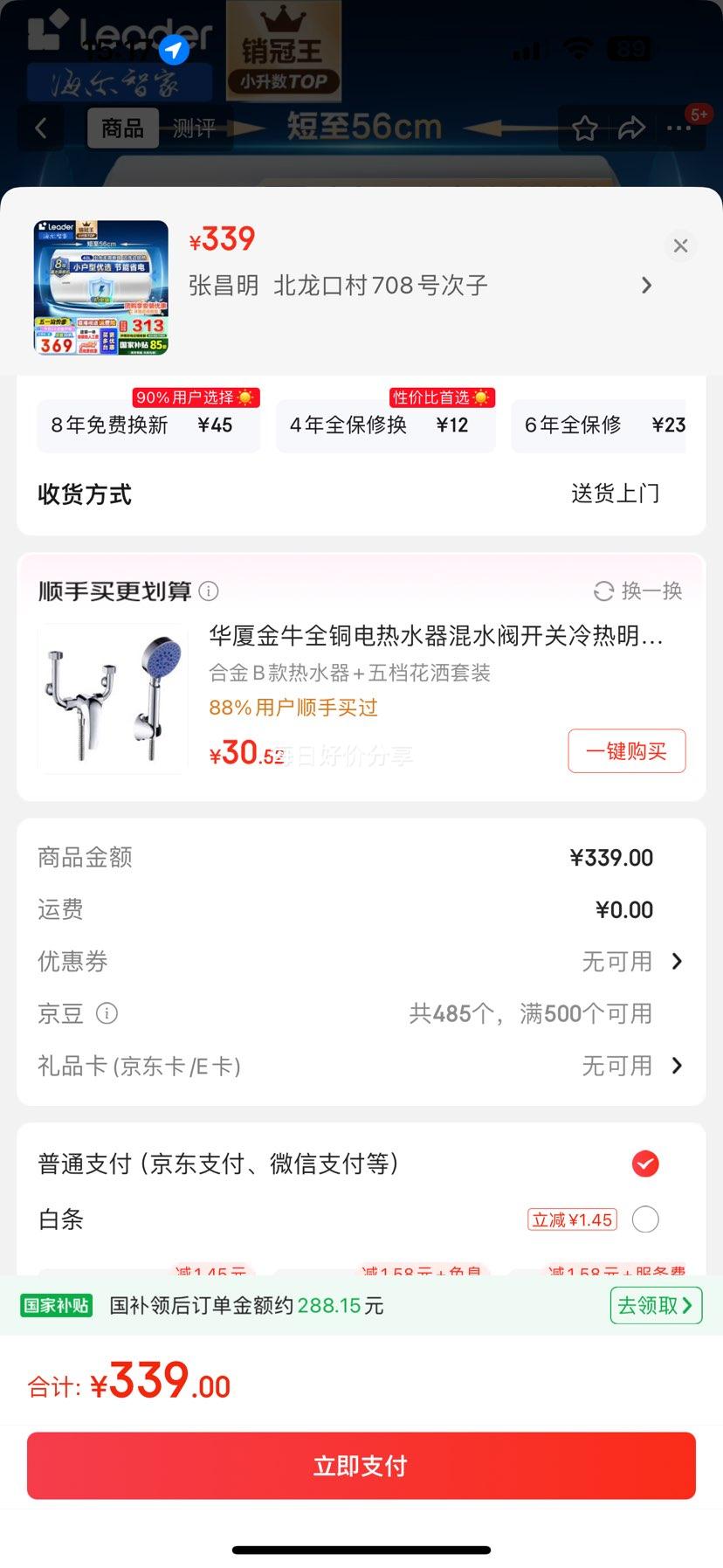
Task: Change 收货方式 from 送货上门
Action: tap(615, 494)
